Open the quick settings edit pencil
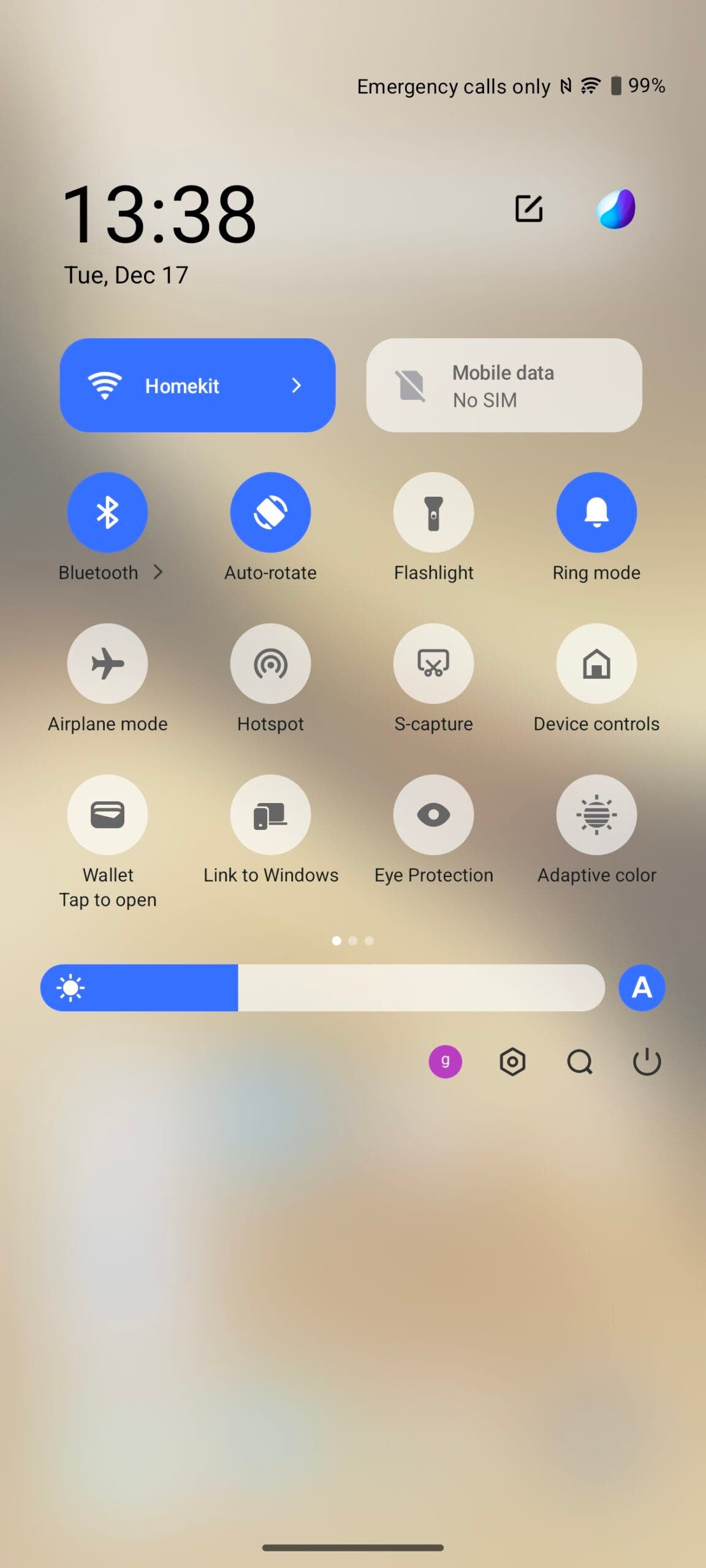The image size is (706, 1568). pos(529,209)
